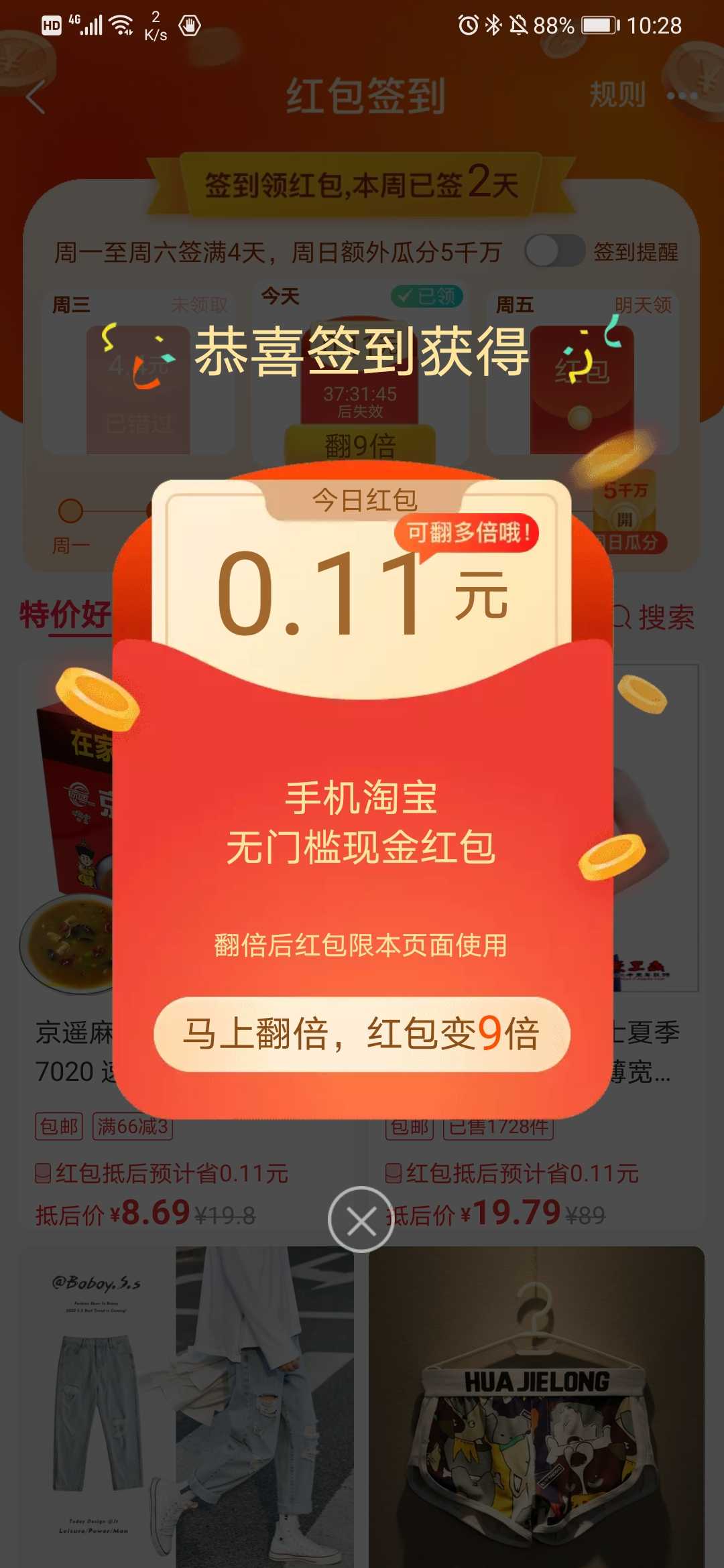Go back with the top-left arrow
Image resolution: width=724 pixels, height=1568 pixels.
click(x=36, y=96)
